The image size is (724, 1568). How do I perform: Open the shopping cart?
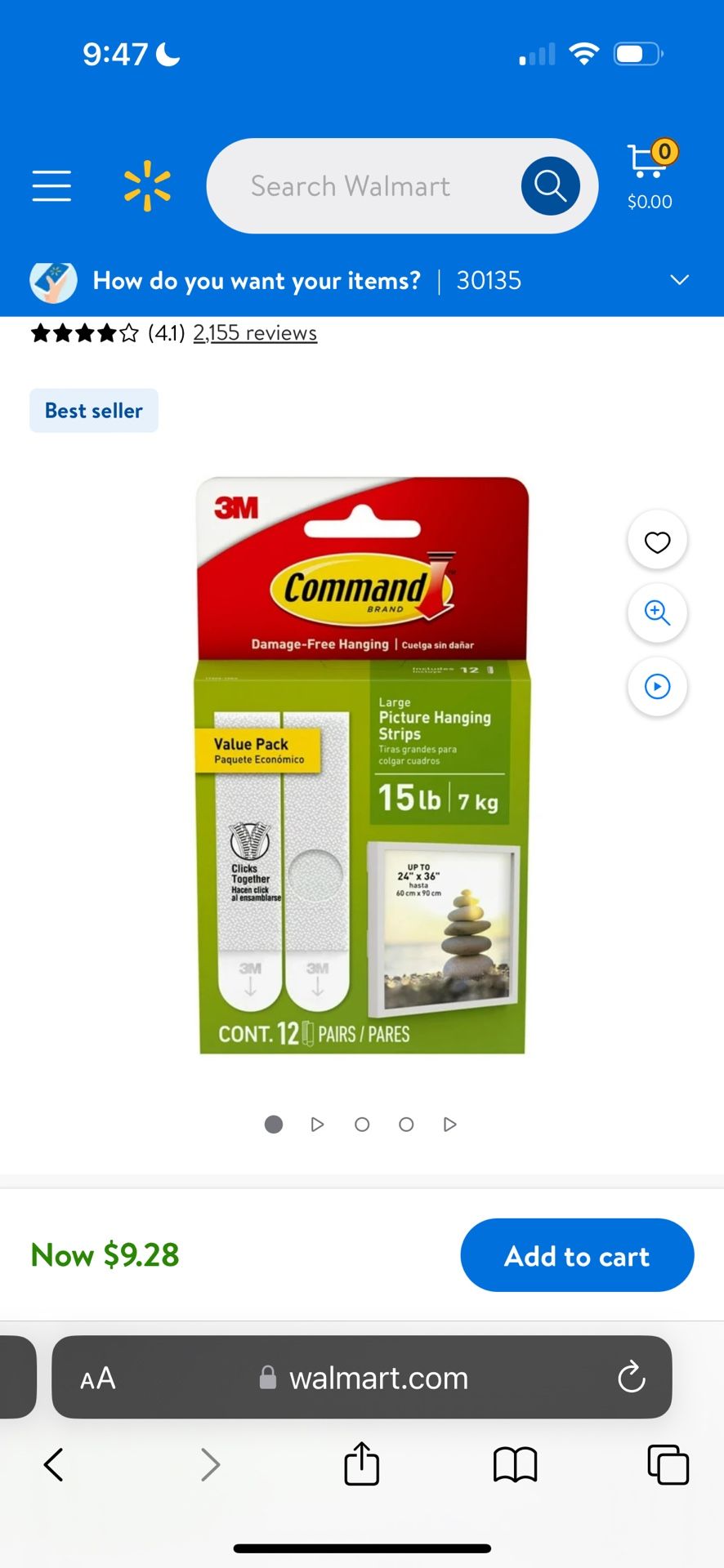coord(650,176)
